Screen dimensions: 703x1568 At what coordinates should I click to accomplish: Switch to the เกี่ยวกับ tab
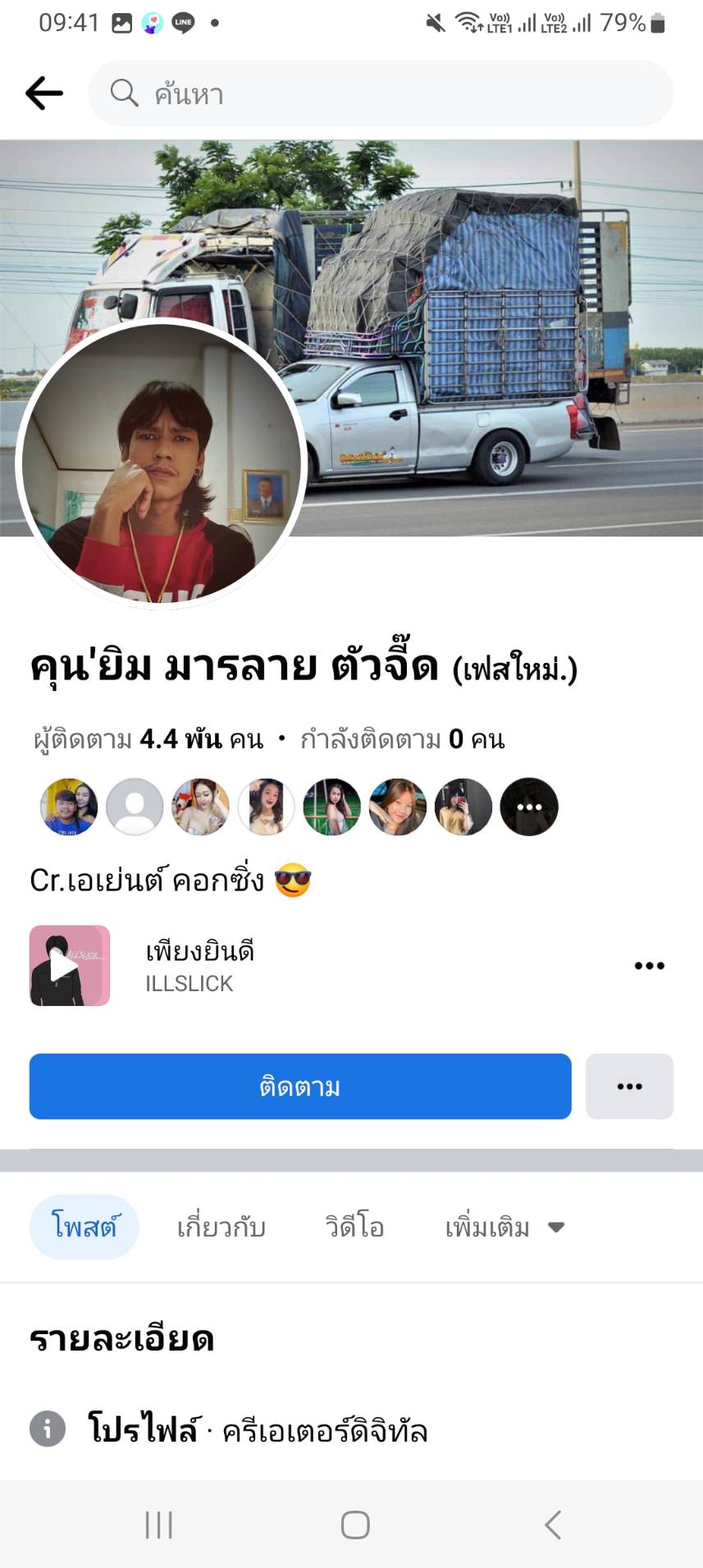(x=221, y=1227)
